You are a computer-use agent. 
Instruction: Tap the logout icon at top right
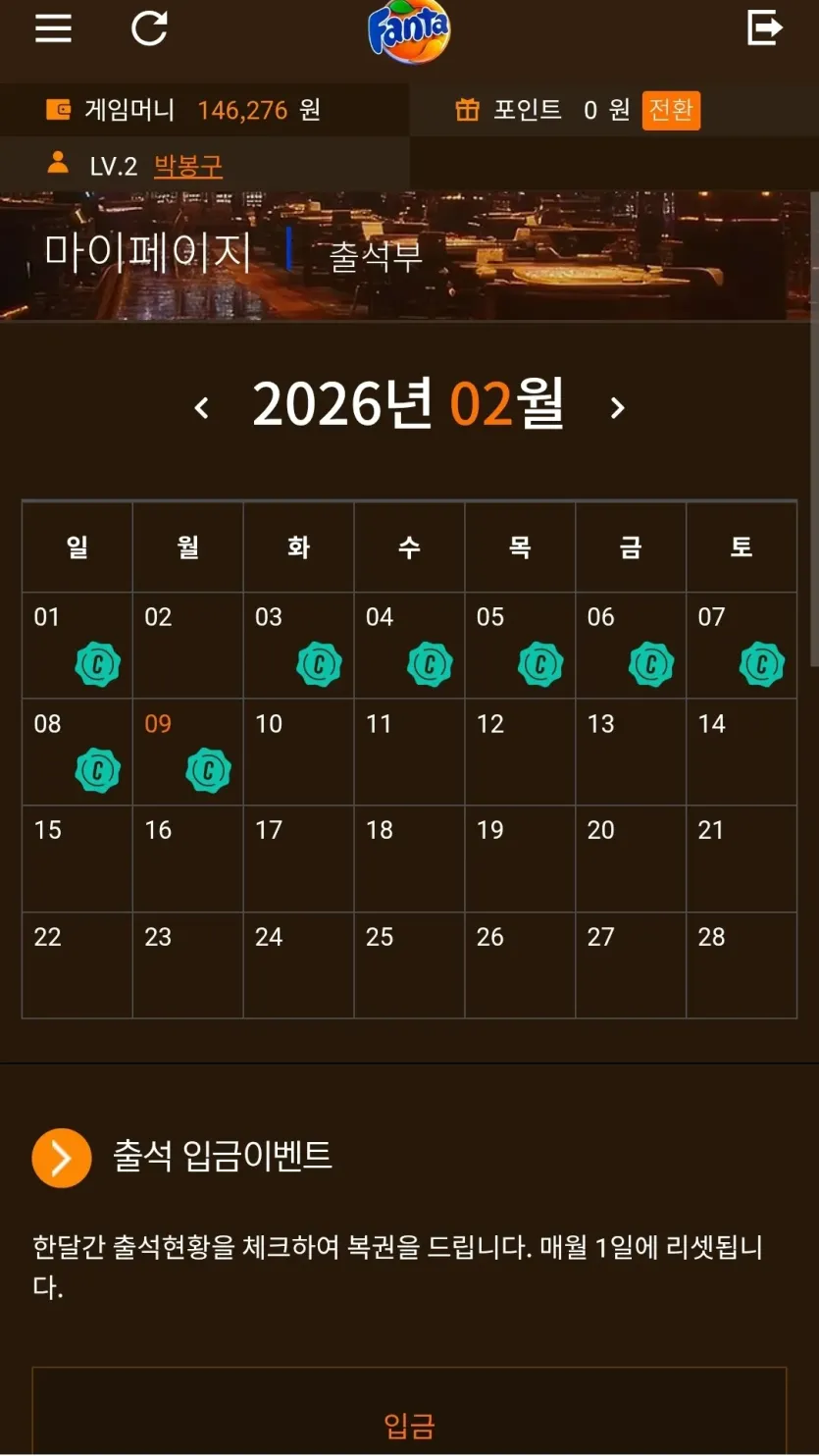click(764, 27)
